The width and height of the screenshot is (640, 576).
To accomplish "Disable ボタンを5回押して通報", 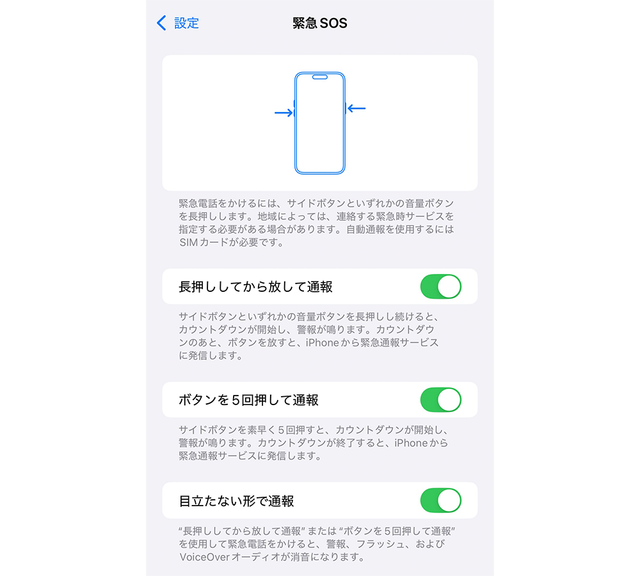I will pos(441,400).
